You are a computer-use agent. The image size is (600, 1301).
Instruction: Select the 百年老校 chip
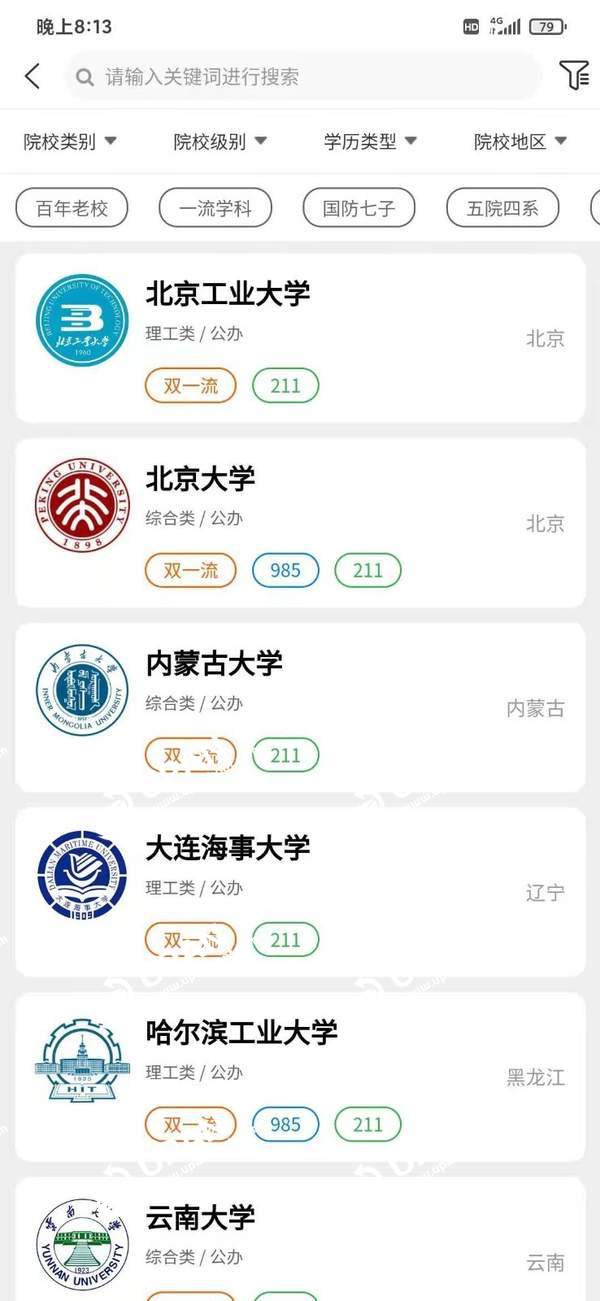click(72, 209)
